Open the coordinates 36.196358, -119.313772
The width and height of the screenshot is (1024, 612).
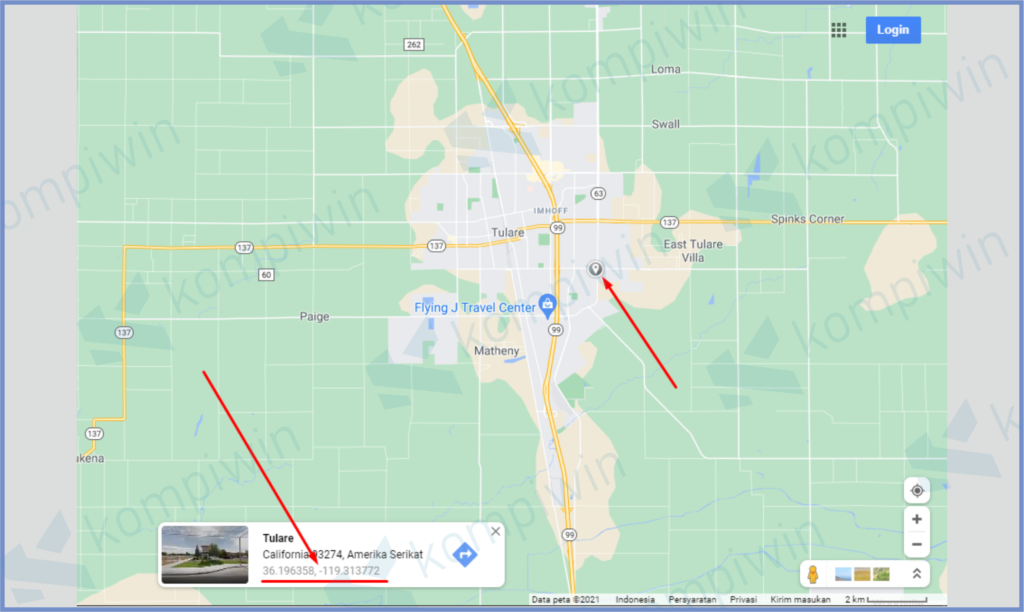(x=321, y=571)
